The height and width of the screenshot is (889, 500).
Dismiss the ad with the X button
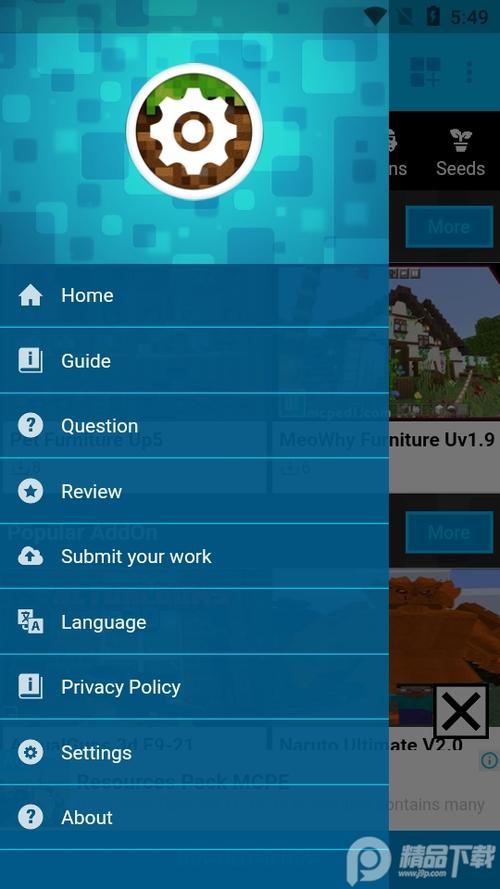click(x=461, y=712)
